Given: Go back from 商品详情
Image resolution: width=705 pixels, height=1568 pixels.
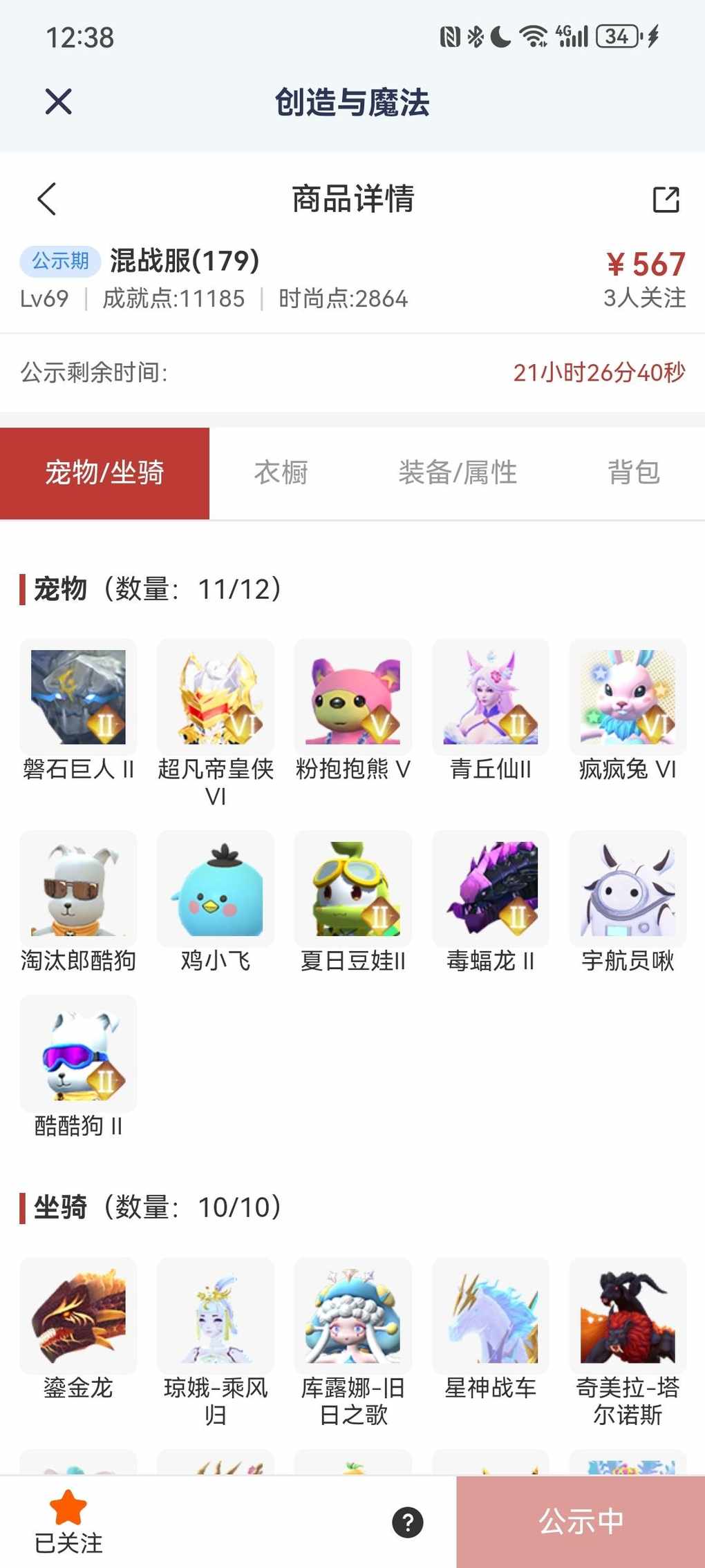Looking at the screenshot, I should 47,199.
